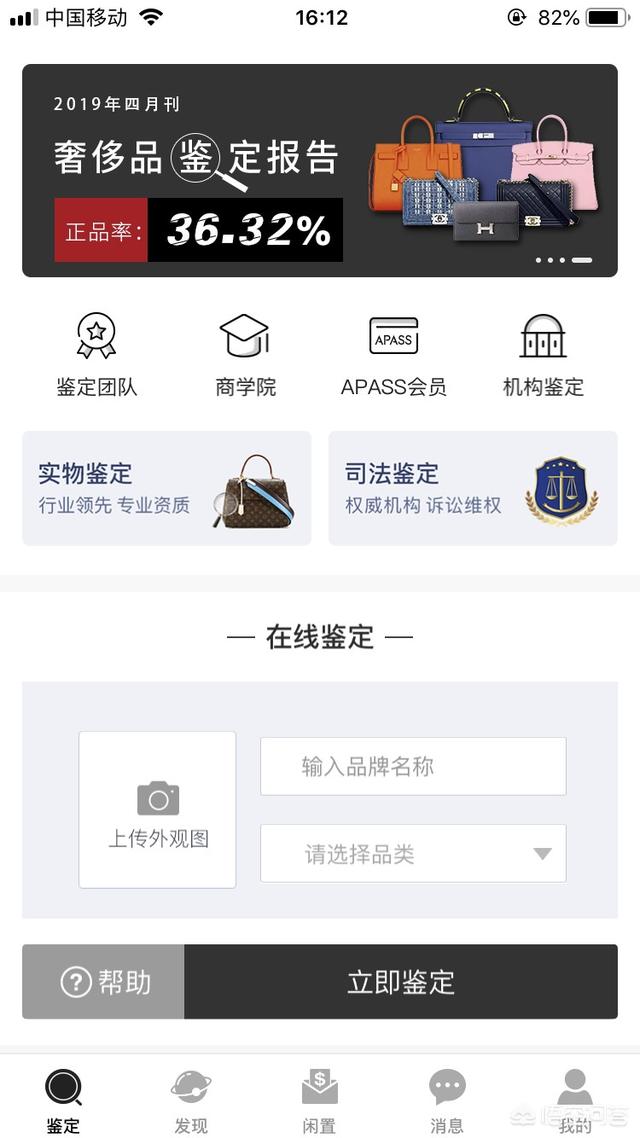
Task: Switch to the 鉴定 tab
Action: (x=63, y=1100)
